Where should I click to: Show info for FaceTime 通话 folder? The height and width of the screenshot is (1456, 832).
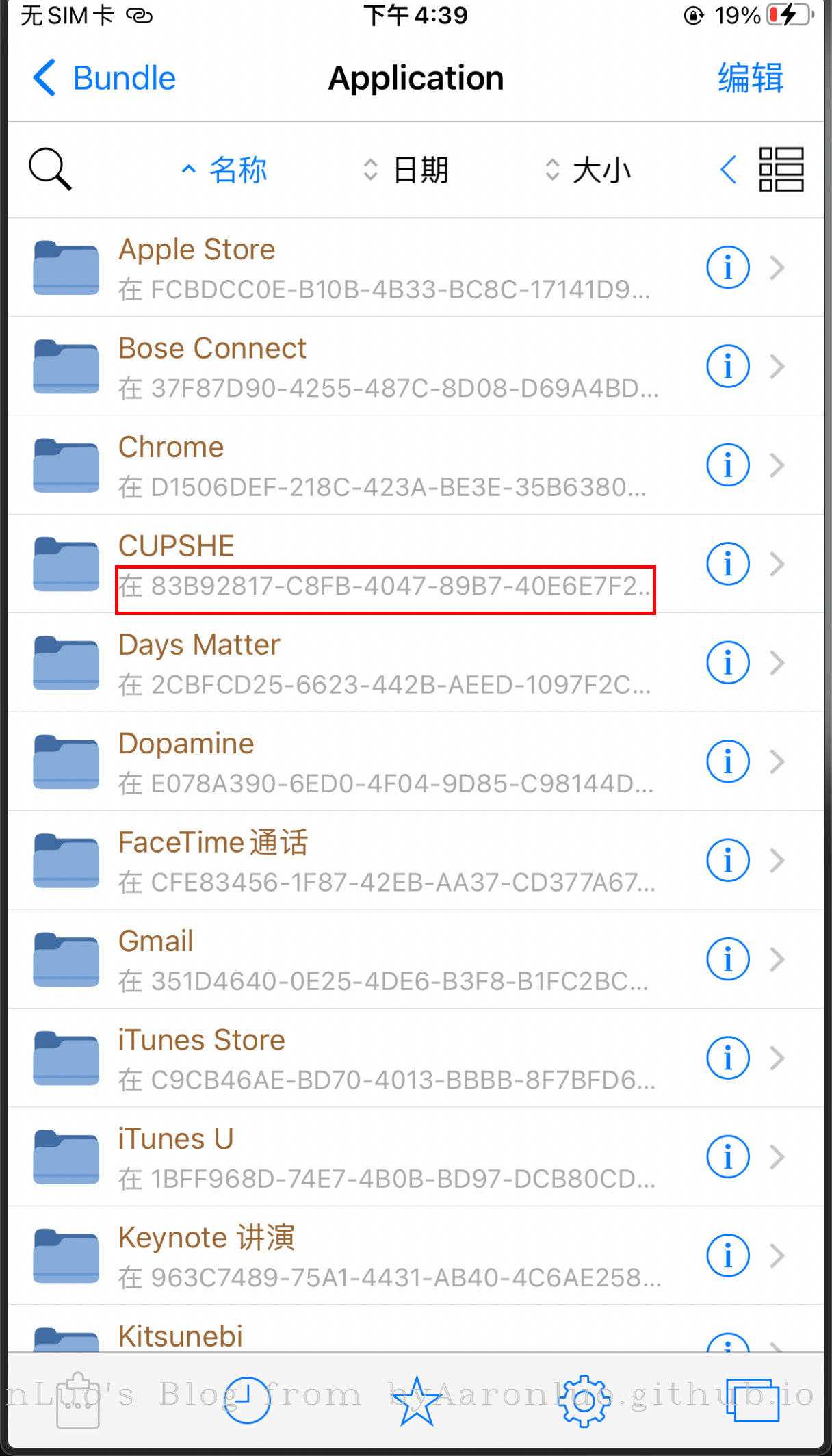click(x=727, y=860)
